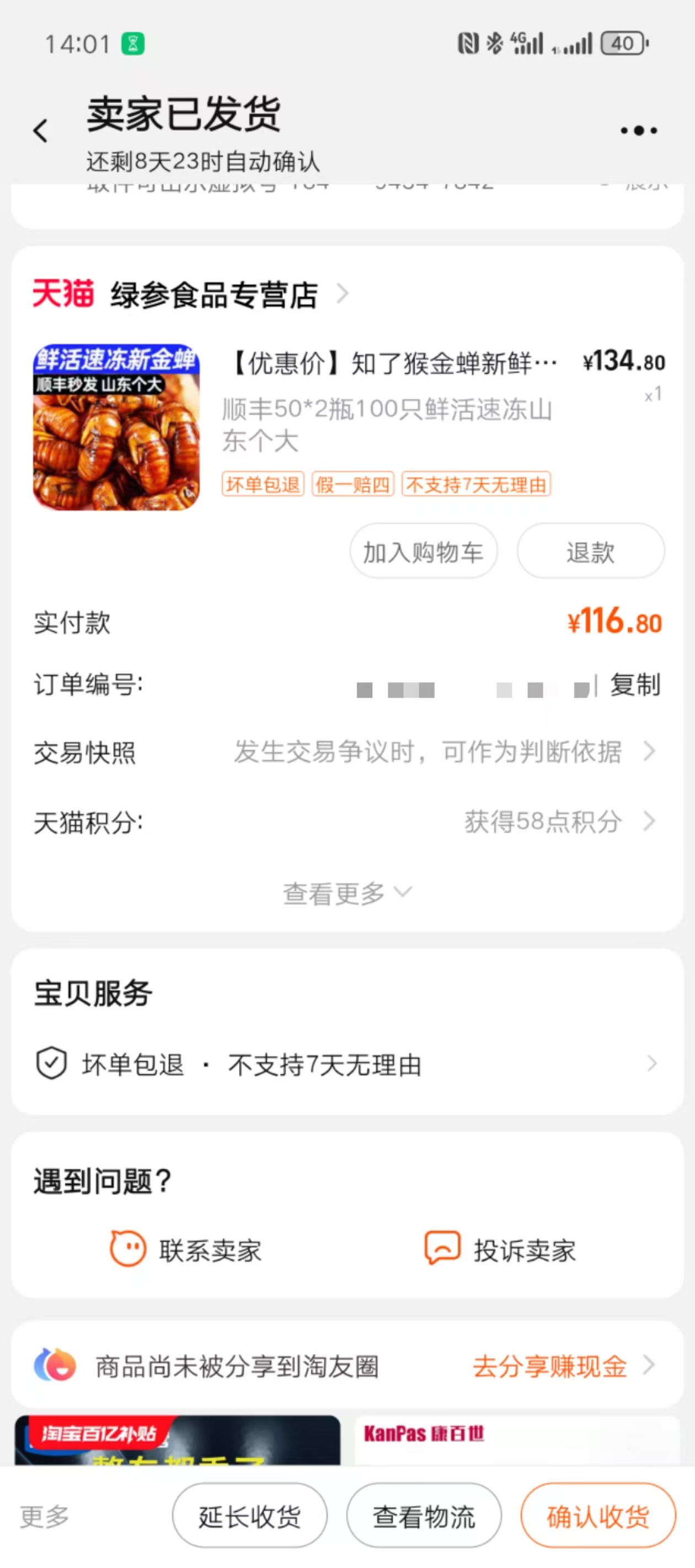Check shipping with 查看物流

(424, 1516)
